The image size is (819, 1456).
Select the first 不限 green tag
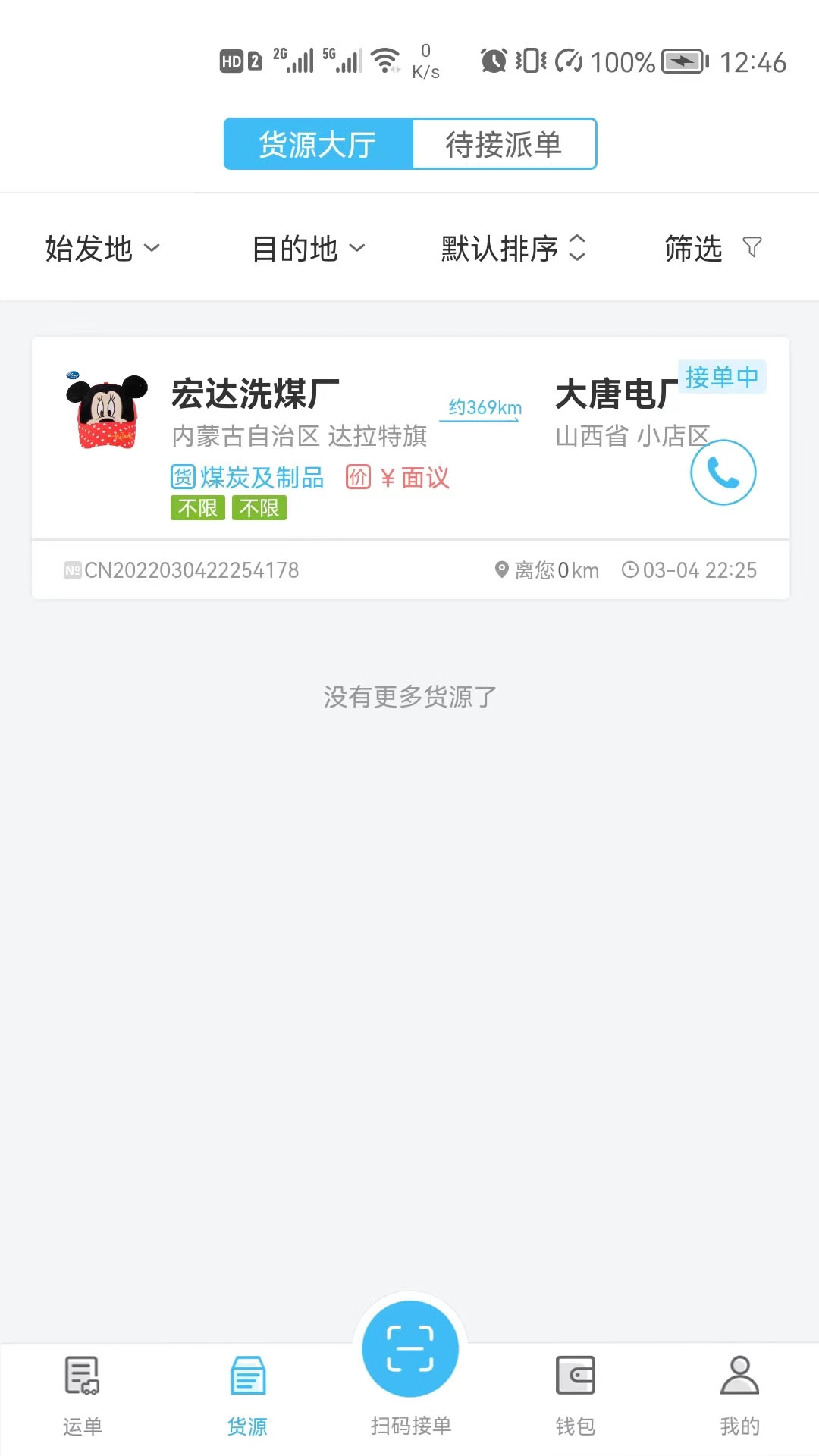[x=197, y=507]
